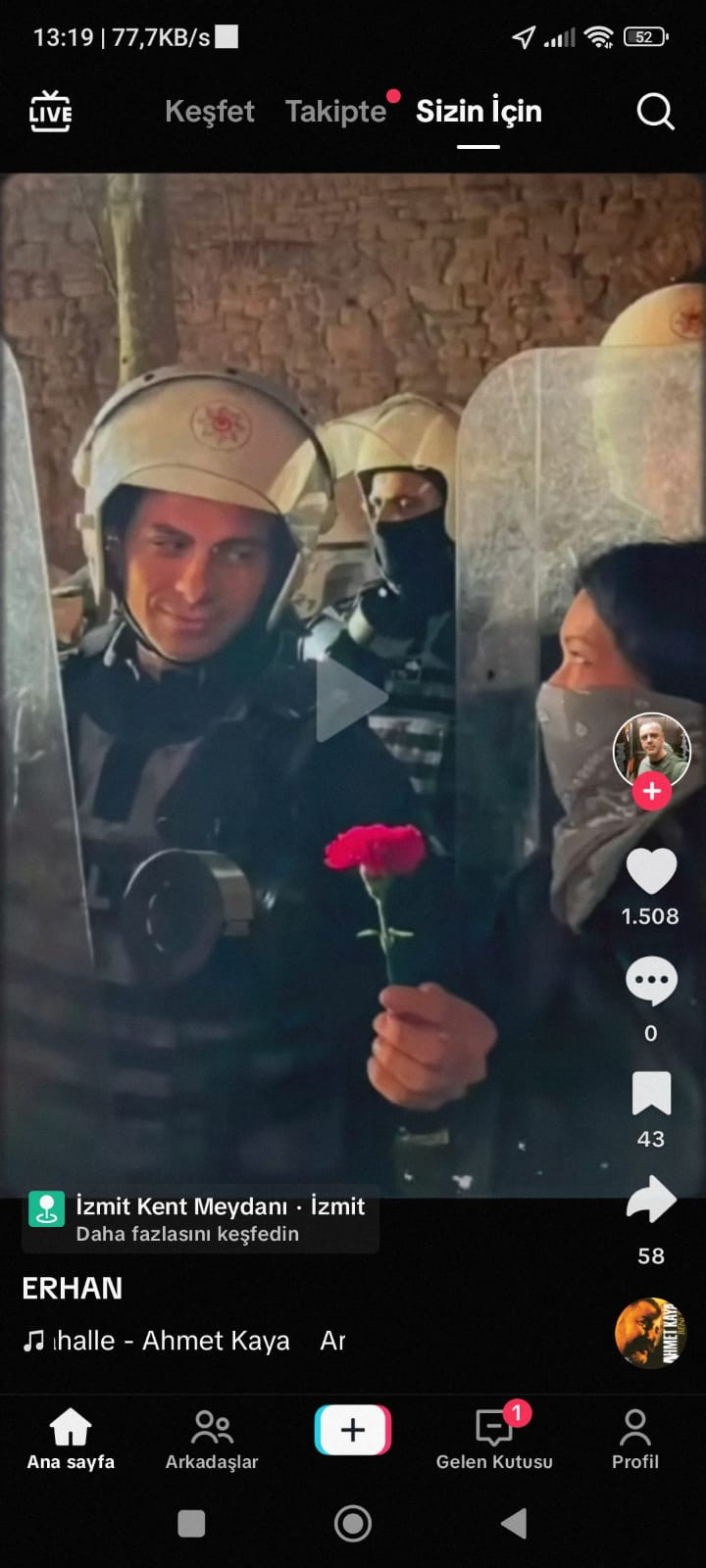The image size is (706, 1568).
Task: Select the Sizin İçin tab
Action: (479, 112)
